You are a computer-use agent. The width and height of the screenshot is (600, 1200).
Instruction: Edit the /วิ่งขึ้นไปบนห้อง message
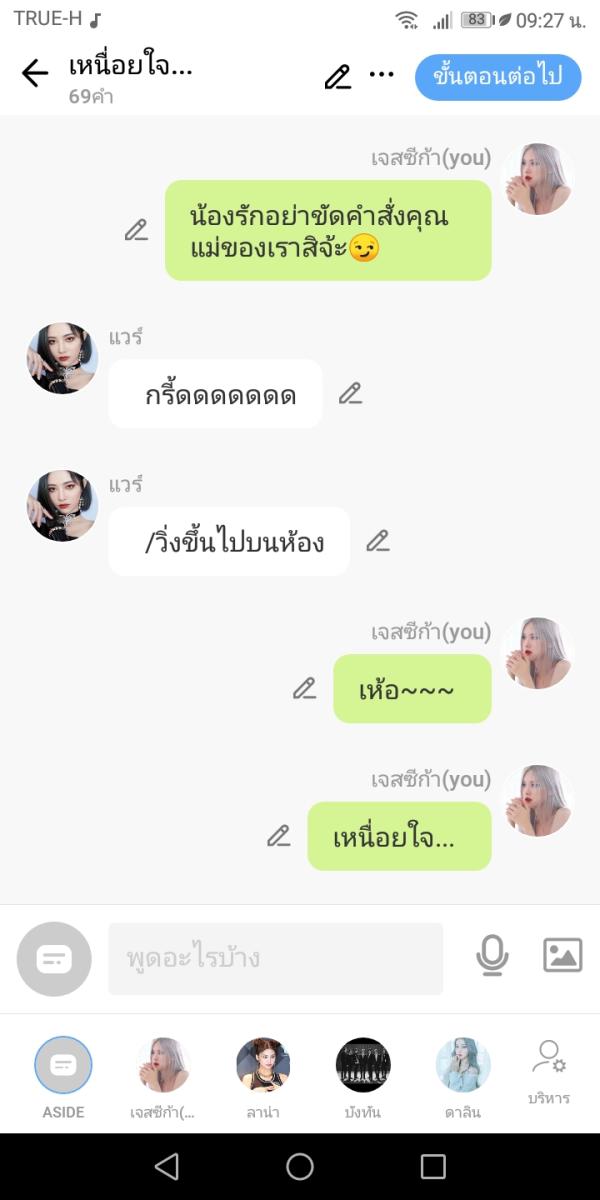(377, 541)
